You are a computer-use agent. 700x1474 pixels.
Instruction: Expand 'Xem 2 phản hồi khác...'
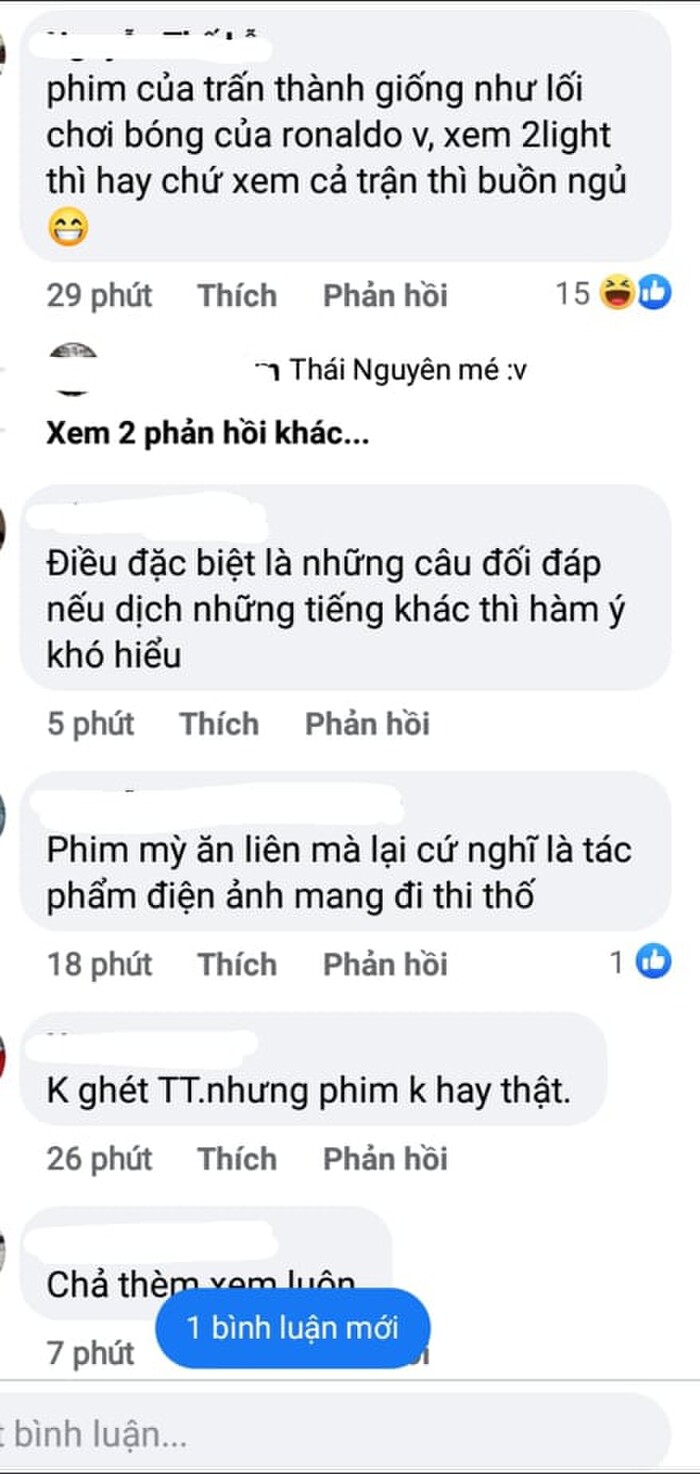pos(208,435)
